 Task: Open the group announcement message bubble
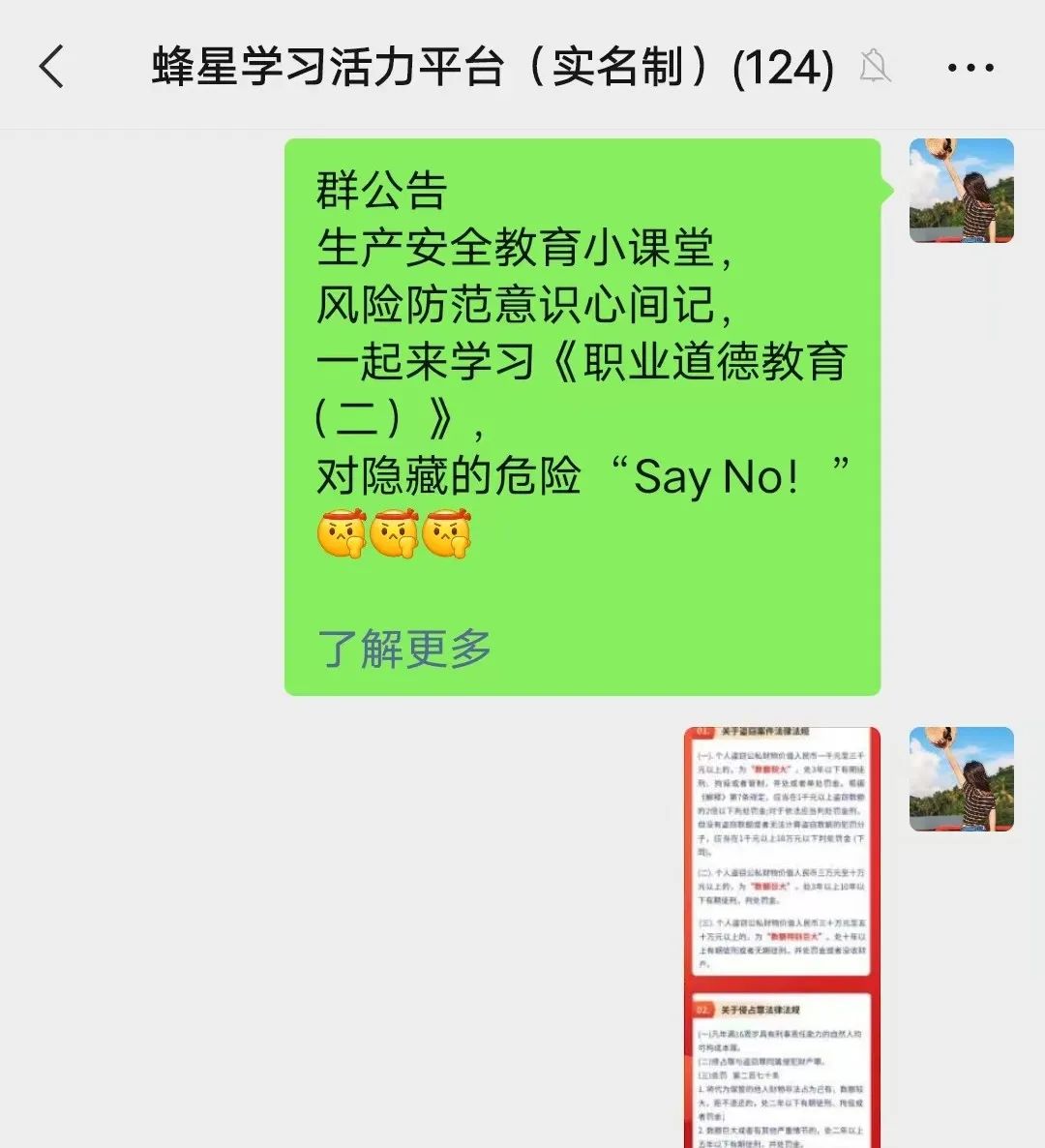[x=581, y=387]
